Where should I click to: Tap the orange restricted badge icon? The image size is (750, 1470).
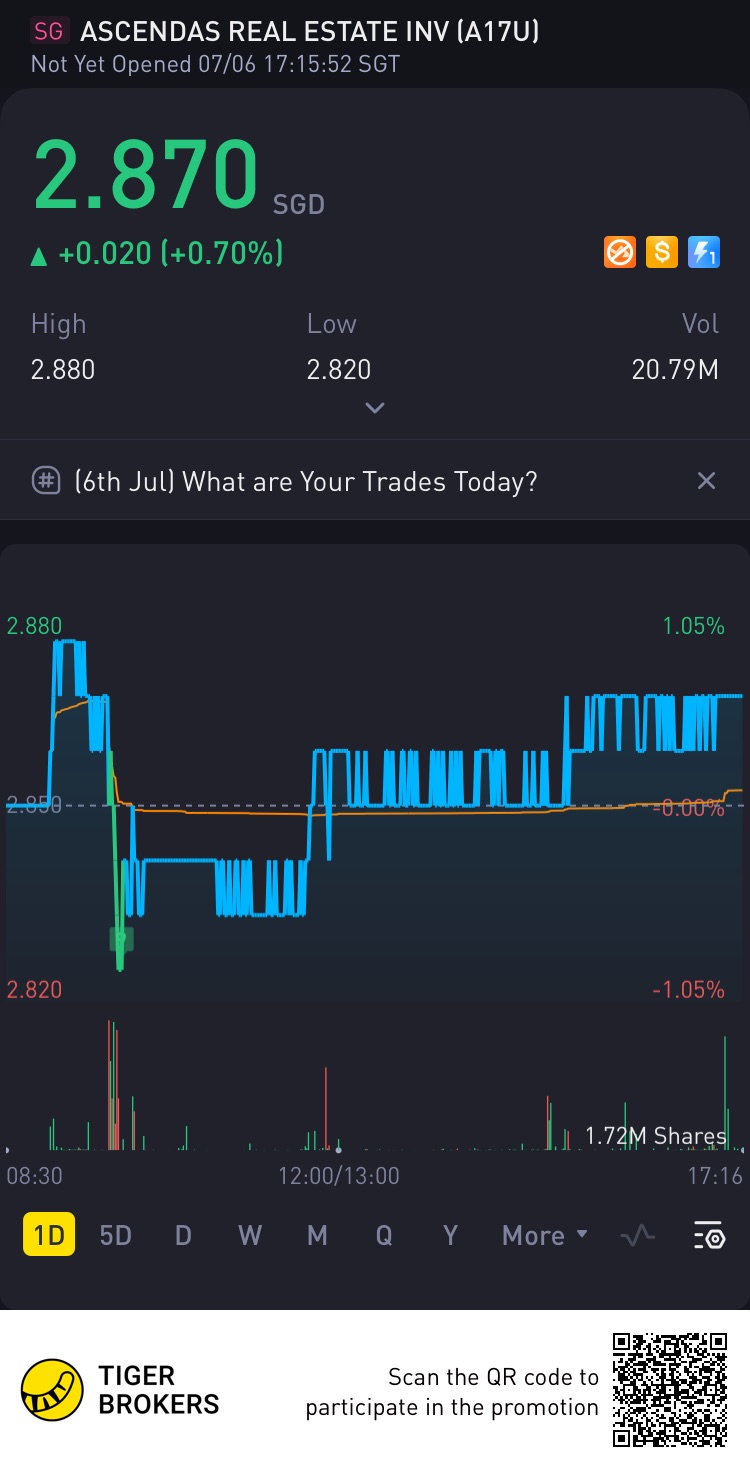[x=620, y=253]
